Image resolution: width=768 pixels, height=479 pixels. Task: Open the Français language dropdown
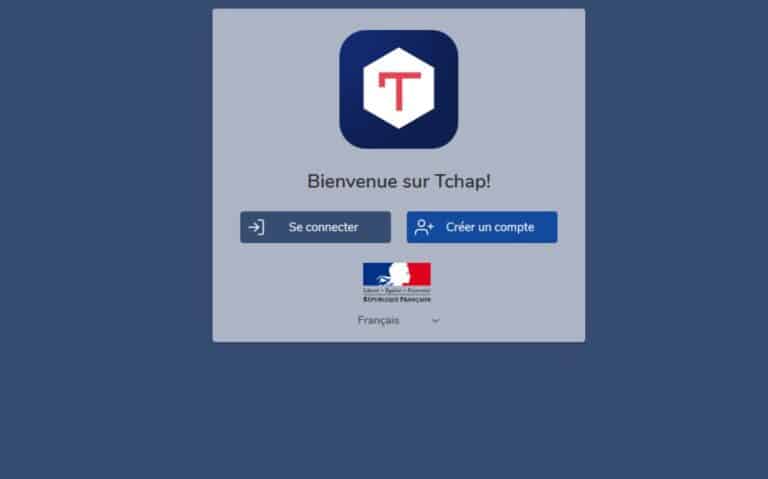pos(398,320)
